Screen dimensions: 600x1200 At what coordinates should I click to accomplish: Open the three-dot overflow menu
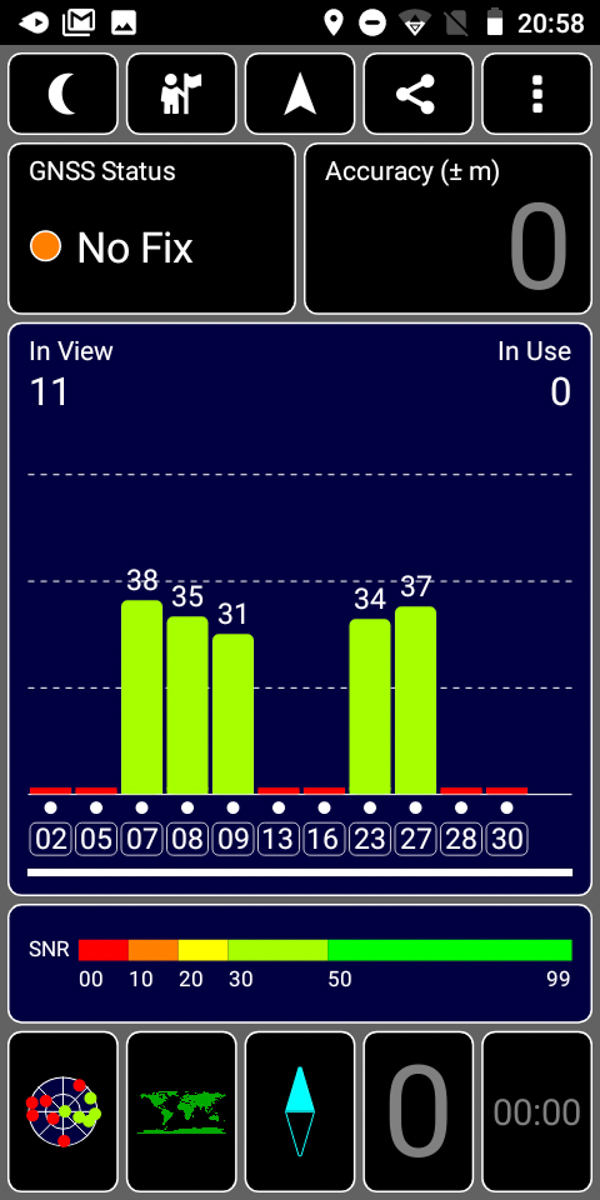point(537,94)
